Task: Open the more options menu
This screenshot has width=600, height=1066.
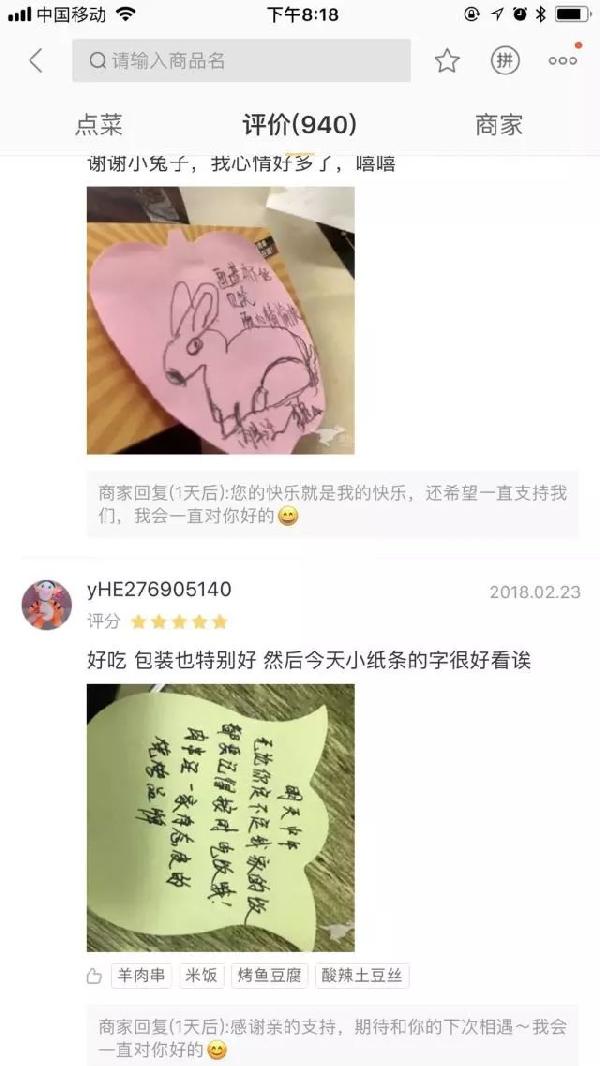Action: (563, 61)
